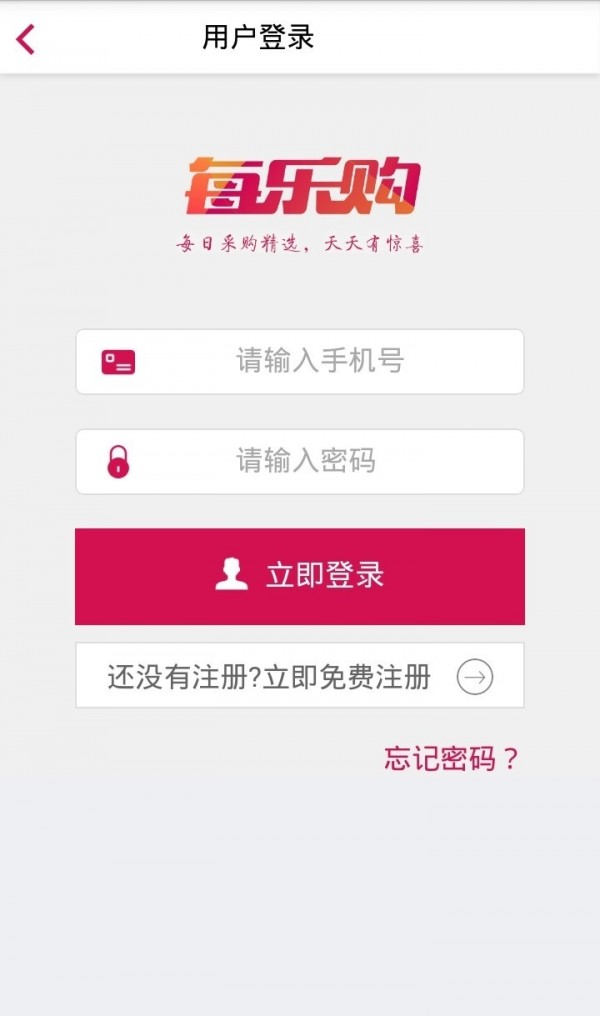600x1016 pixels.
Task: Open 立即免费注册 free registration
Action: click(x=300, y=677)
